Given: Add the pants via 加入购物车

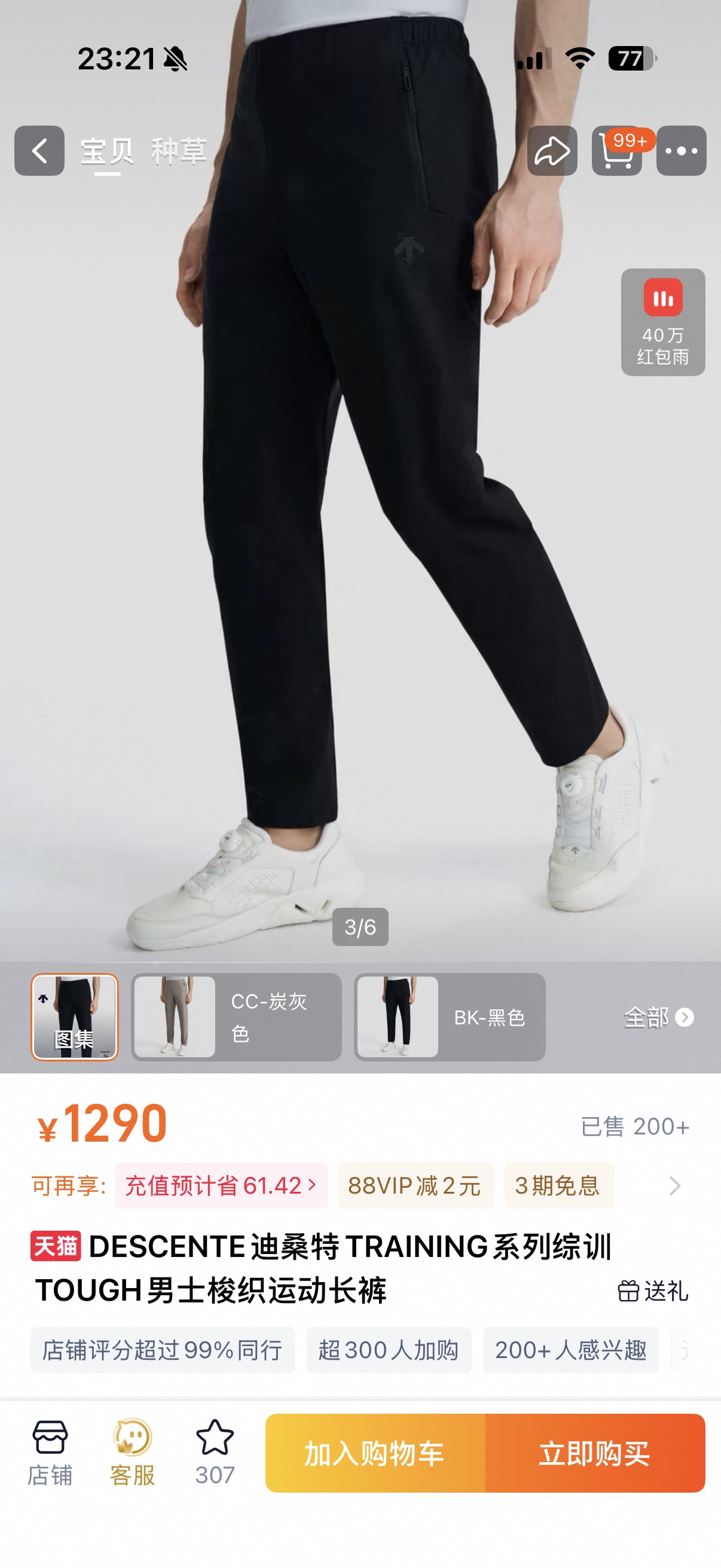Looking at the screenshot, I should coord(375,1453).
